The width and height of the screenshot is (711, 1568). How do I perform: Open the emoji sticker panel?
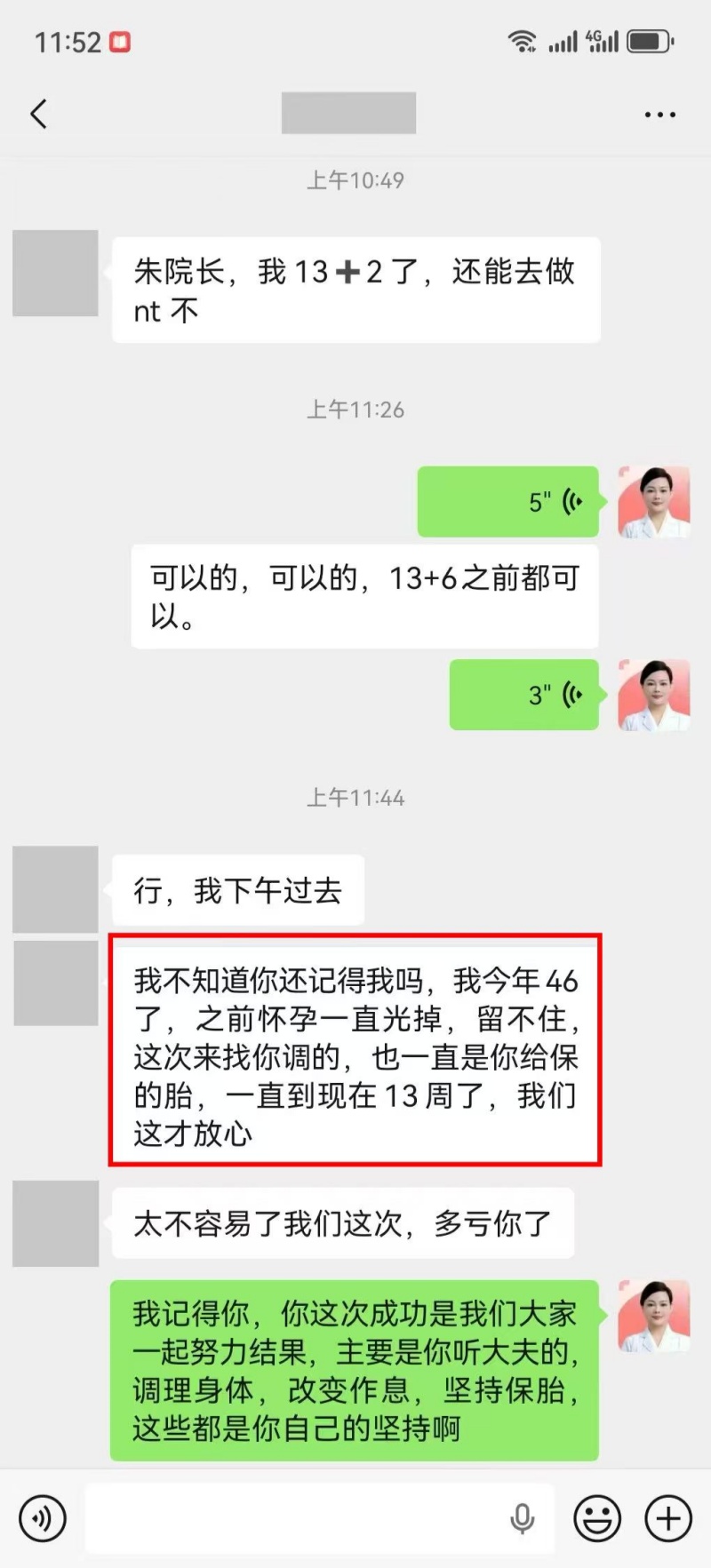tap(596, 1518)
